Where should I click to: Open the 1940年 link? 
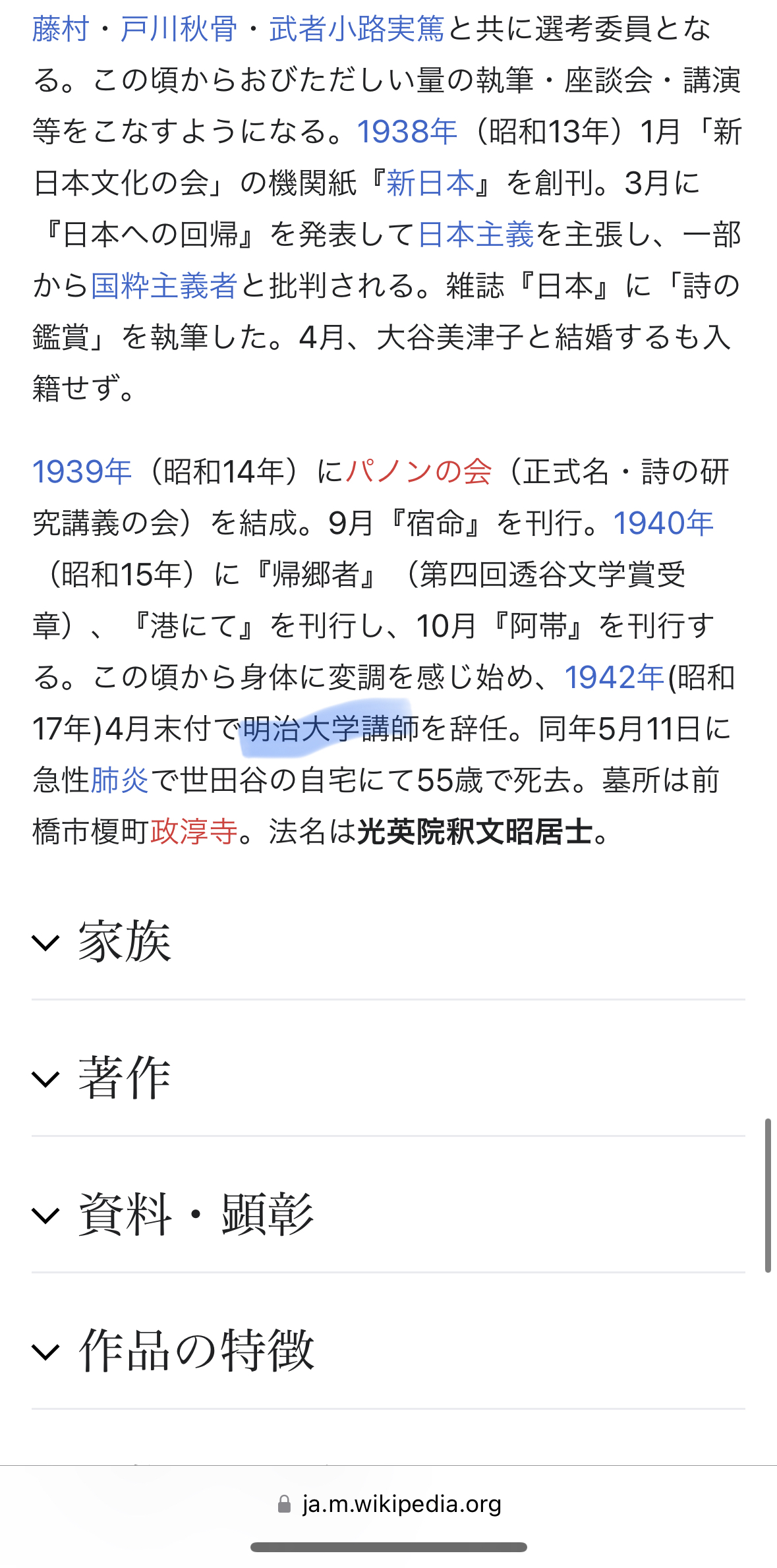click(663, 523)
